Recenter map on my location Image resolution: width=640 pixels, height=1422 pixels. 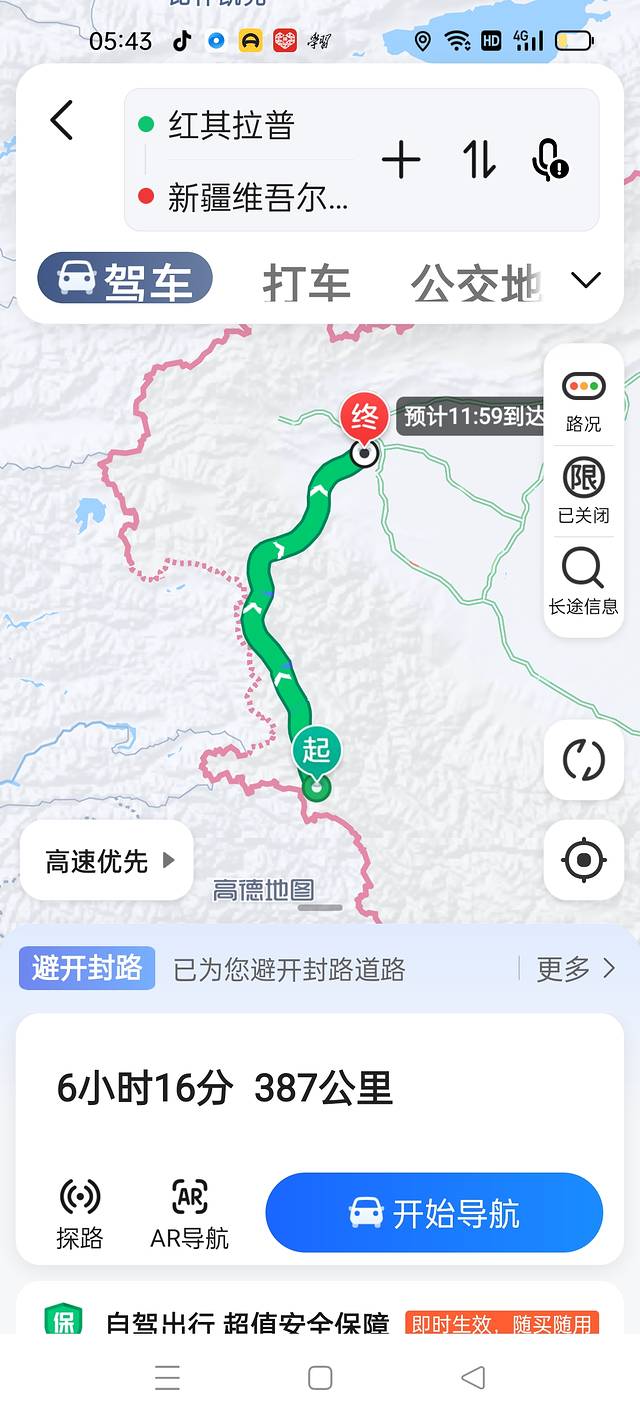(584, 859)
